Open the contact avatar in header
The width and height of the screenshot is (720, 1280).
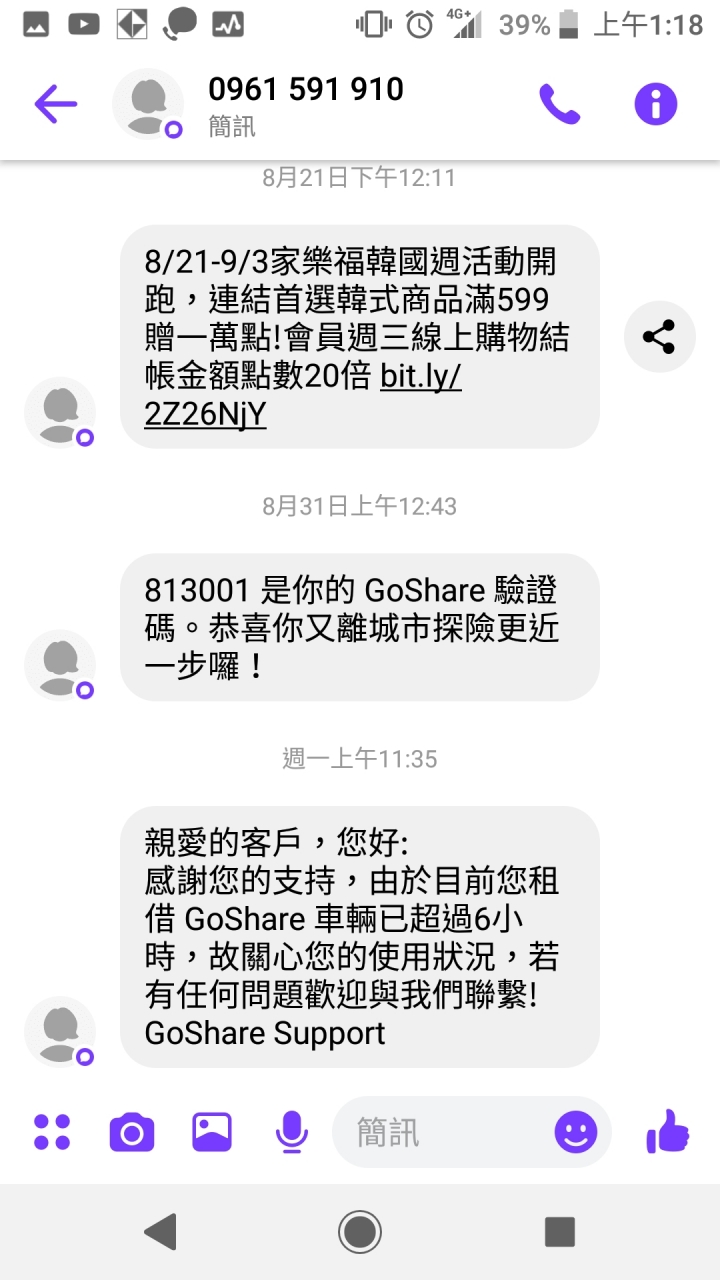(x=148, y=103)
